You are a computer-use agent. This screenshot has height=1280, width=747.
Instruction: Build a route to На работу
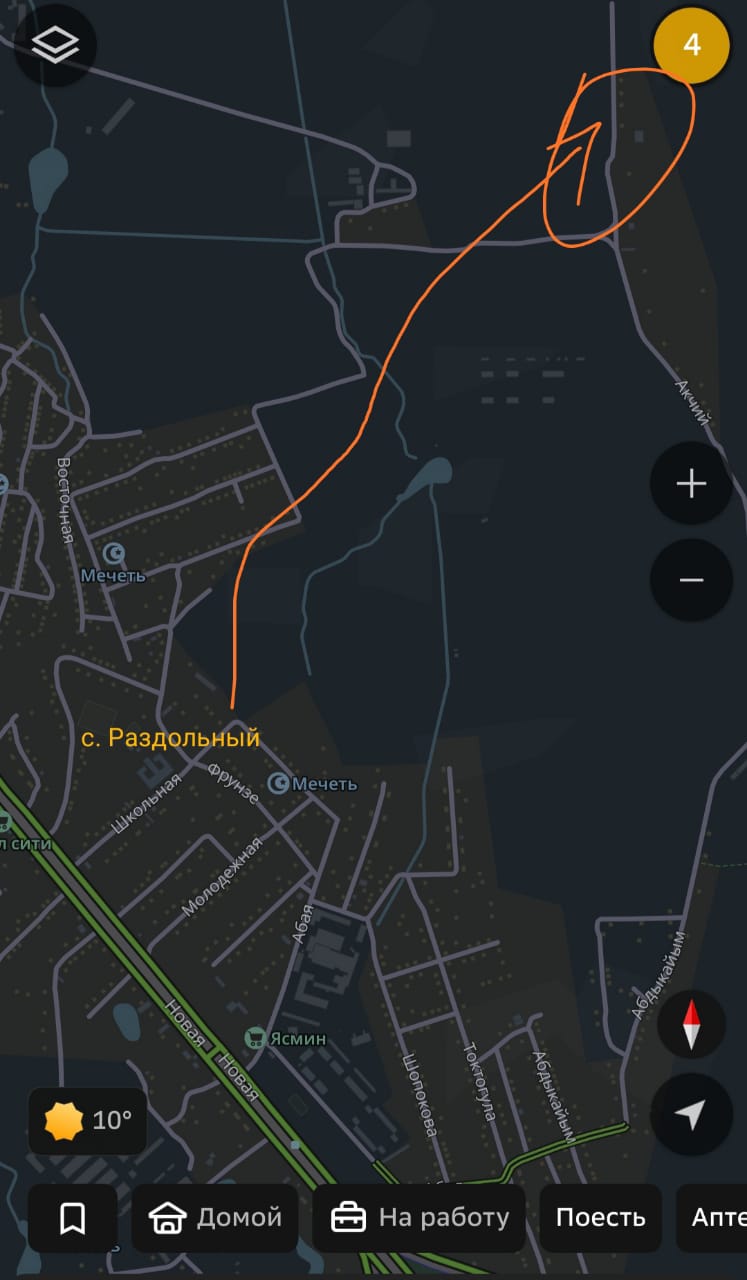[x=419, y=1218]
